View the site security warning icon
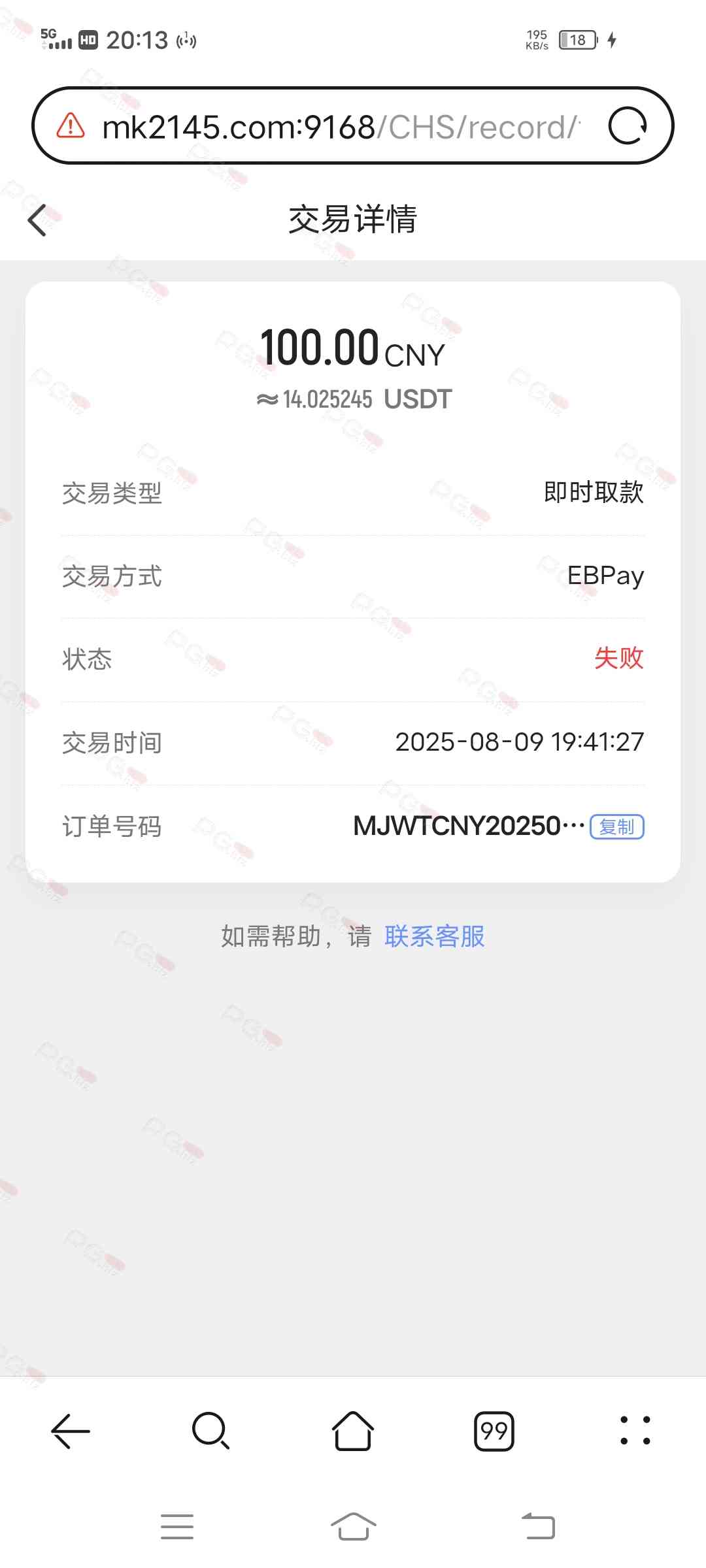706x1568 pixels. pos(71,125)
